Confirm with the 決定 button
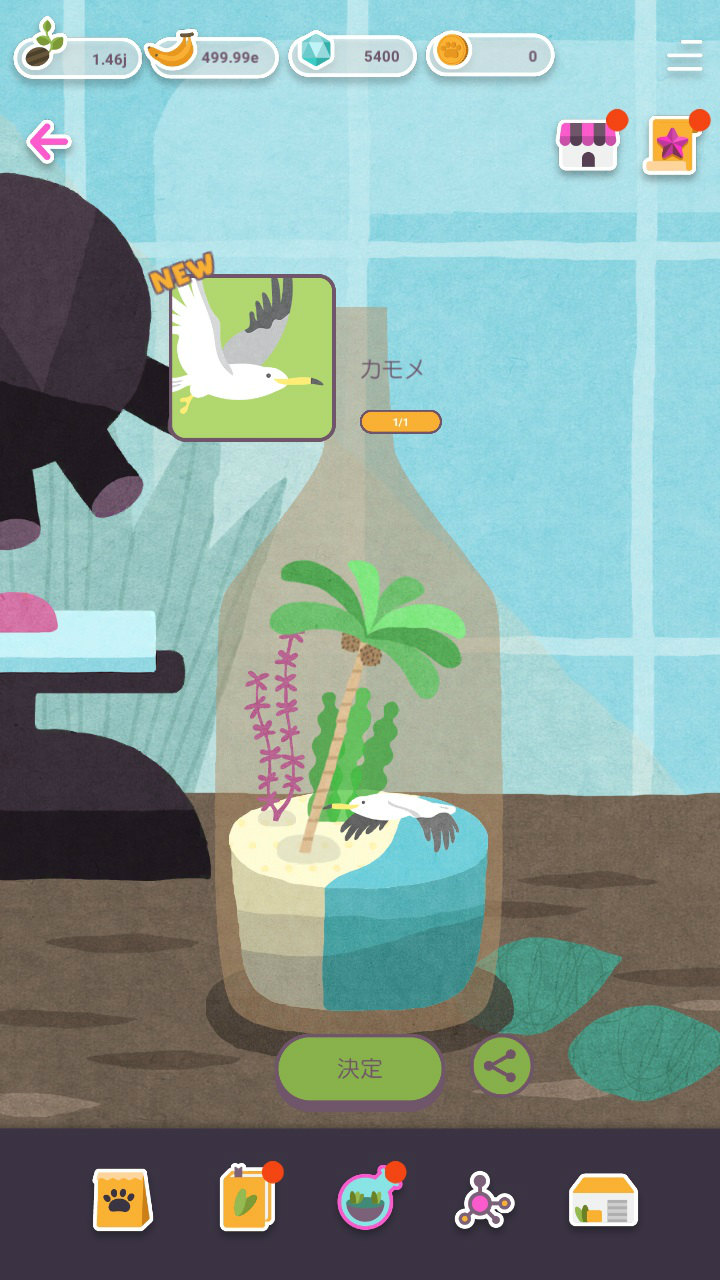The width and height of the screenshot is (720, 1280). (x=360, y=1069)
